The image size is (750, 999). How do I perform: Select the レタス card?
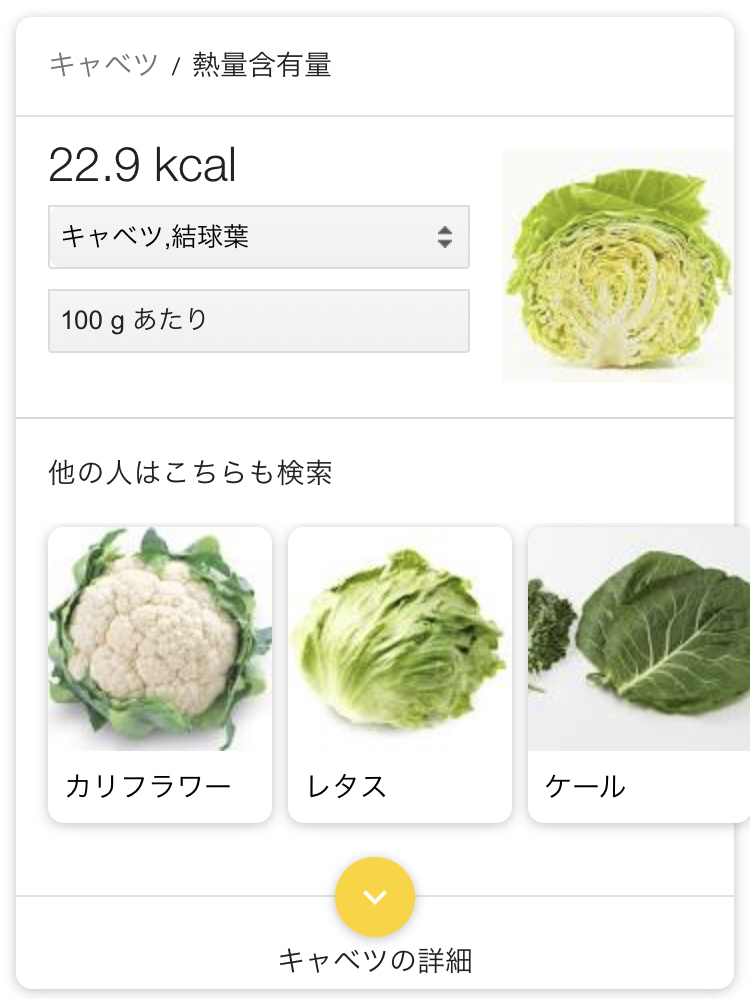tap(399, 674)
